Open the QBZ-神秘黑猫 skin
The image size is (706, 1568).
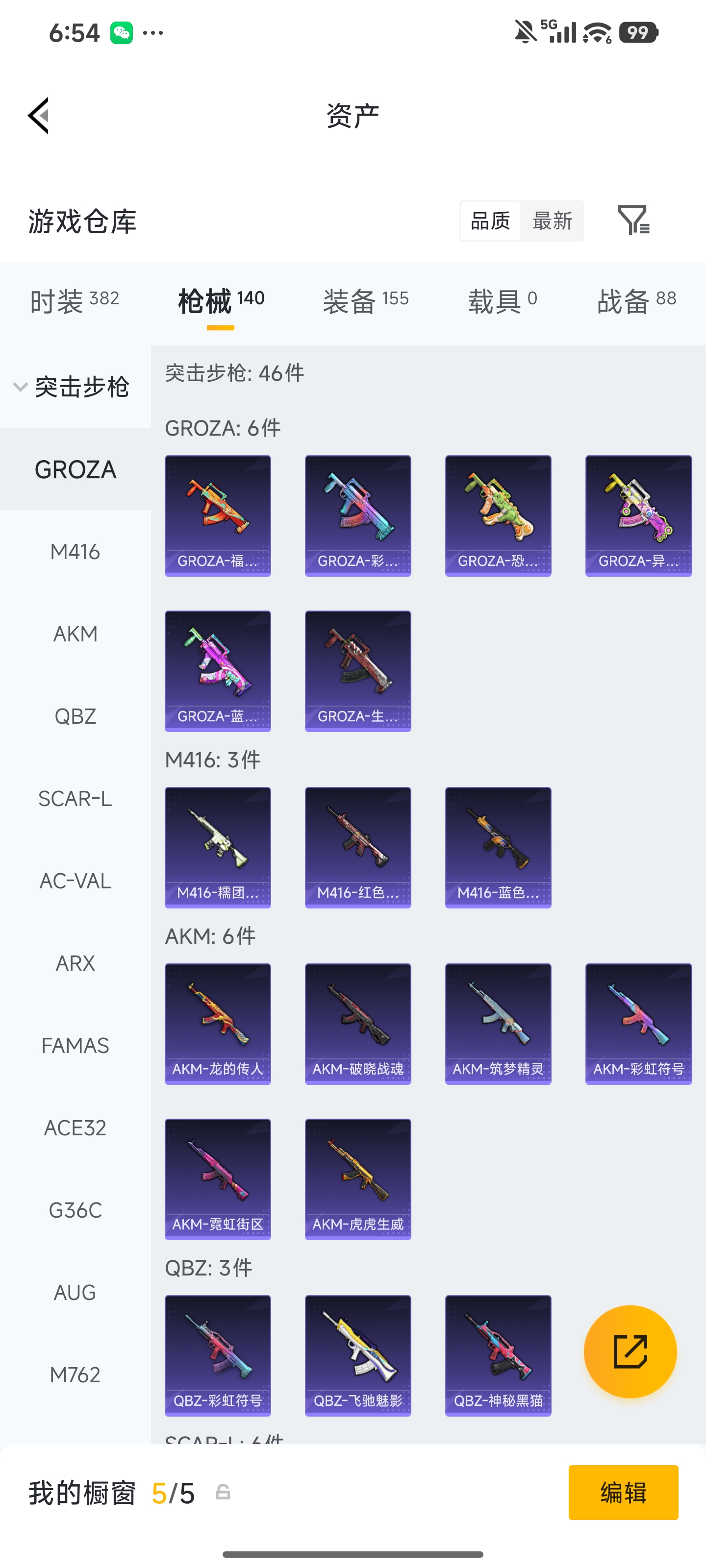(498, 1355)
